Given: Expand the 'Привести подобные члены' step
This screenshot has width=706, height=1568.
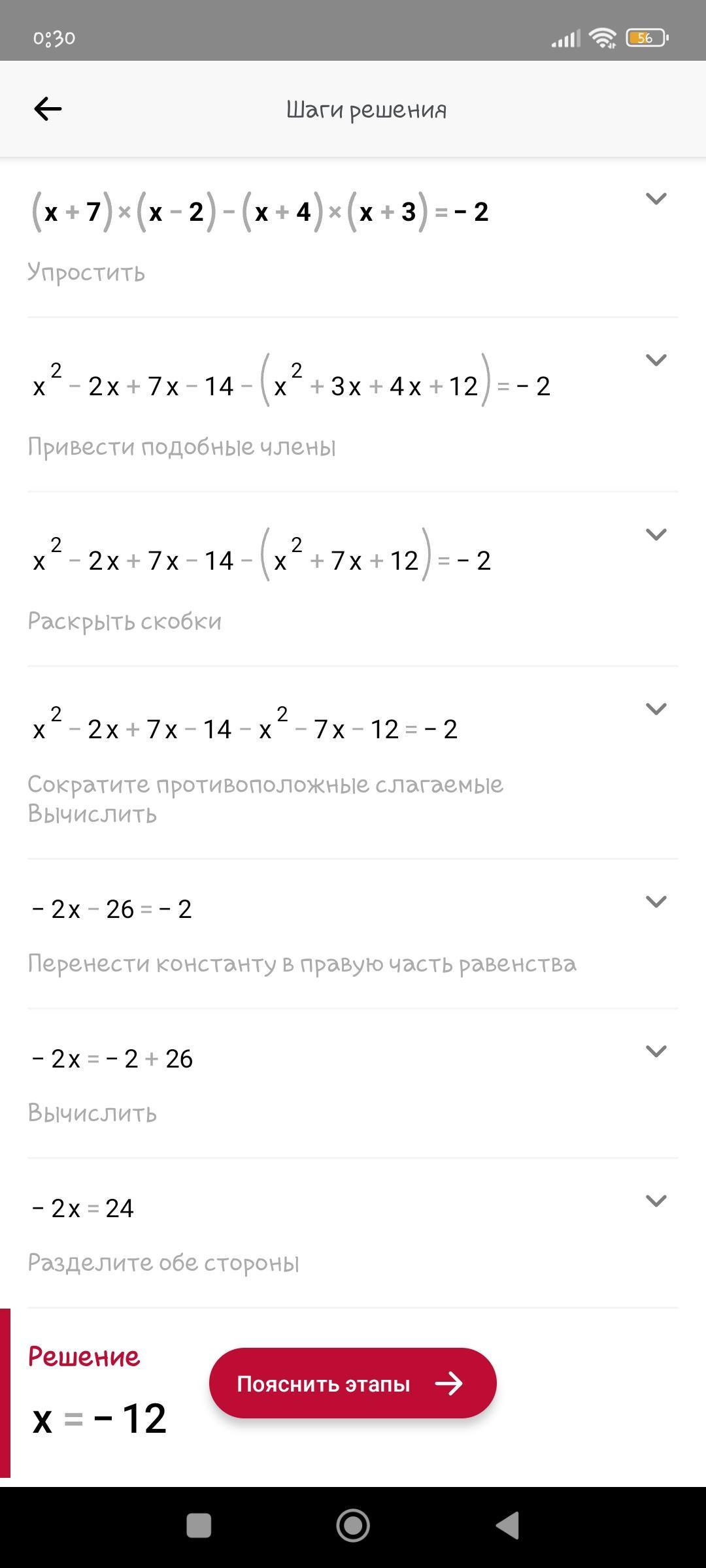Looking at the screenshot, I should point(656,360).
